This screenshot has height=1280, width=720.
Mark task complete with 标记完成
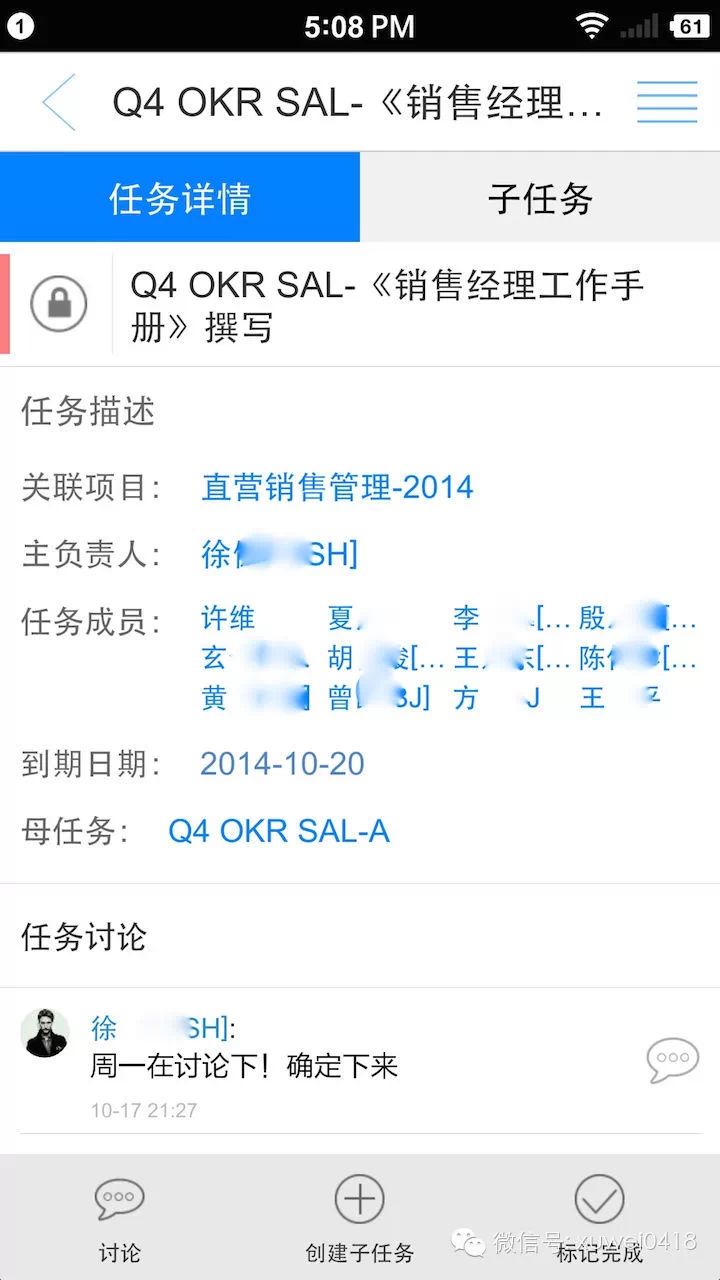[599, 1218]
